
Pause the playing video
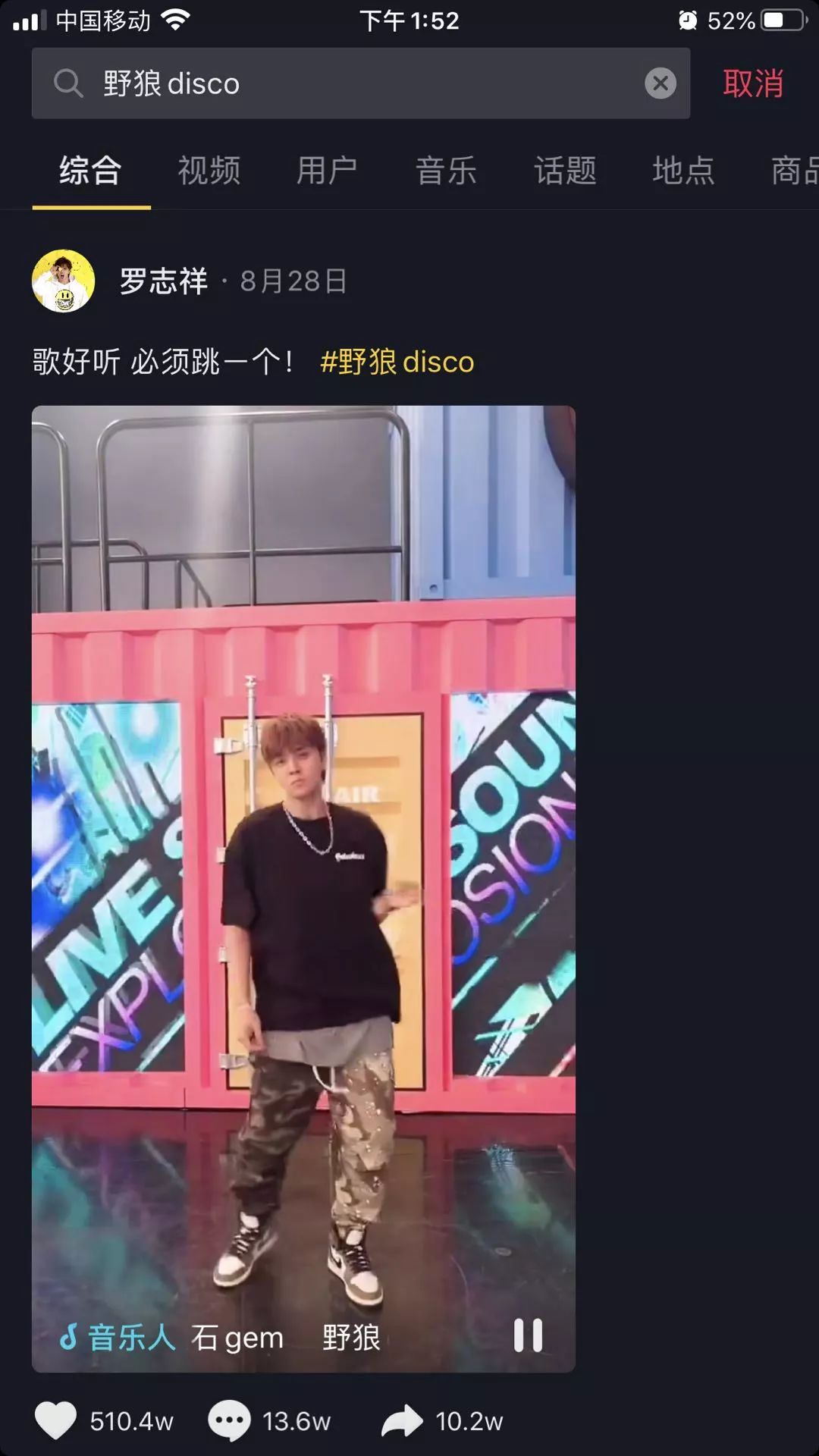[x=528, y=1335]
